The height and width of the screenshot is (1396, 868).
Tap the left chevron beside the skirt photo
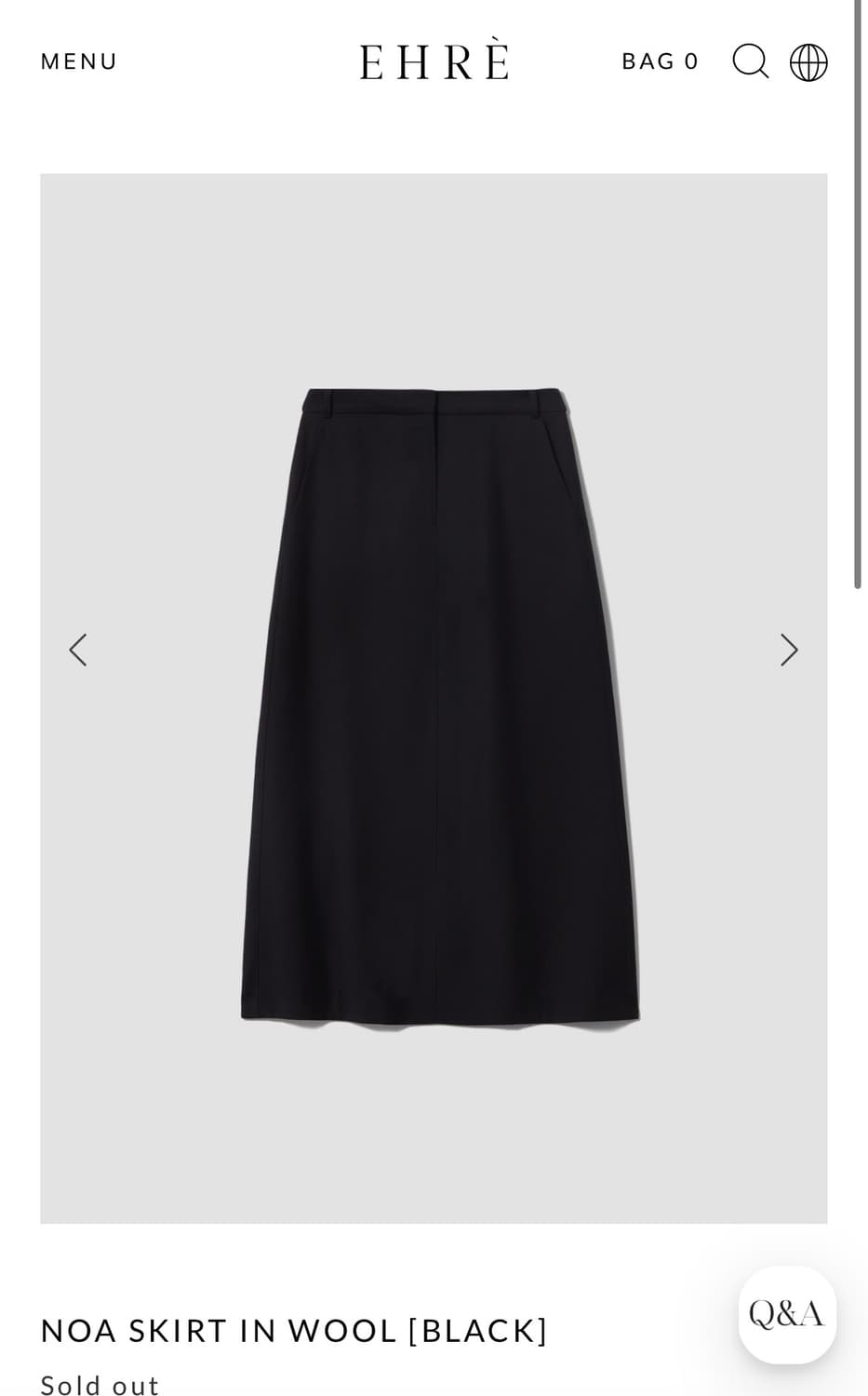(x=78, y=650)
